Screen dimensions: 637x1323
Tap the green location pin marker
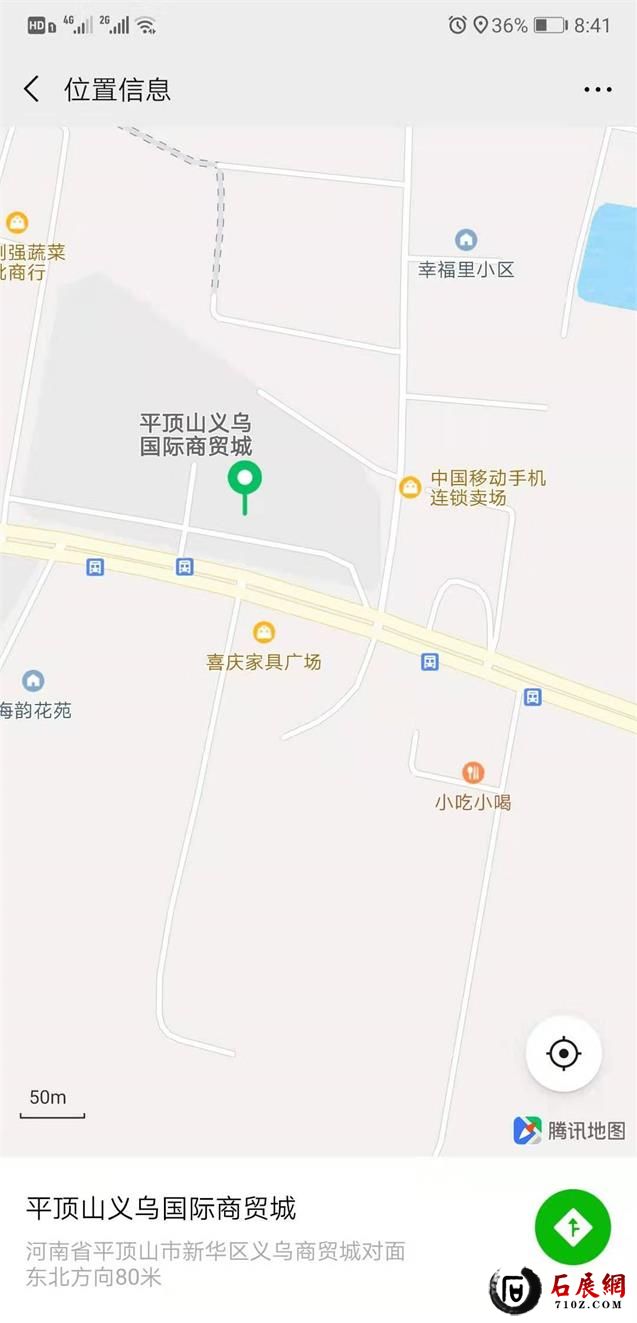(244, 481)
